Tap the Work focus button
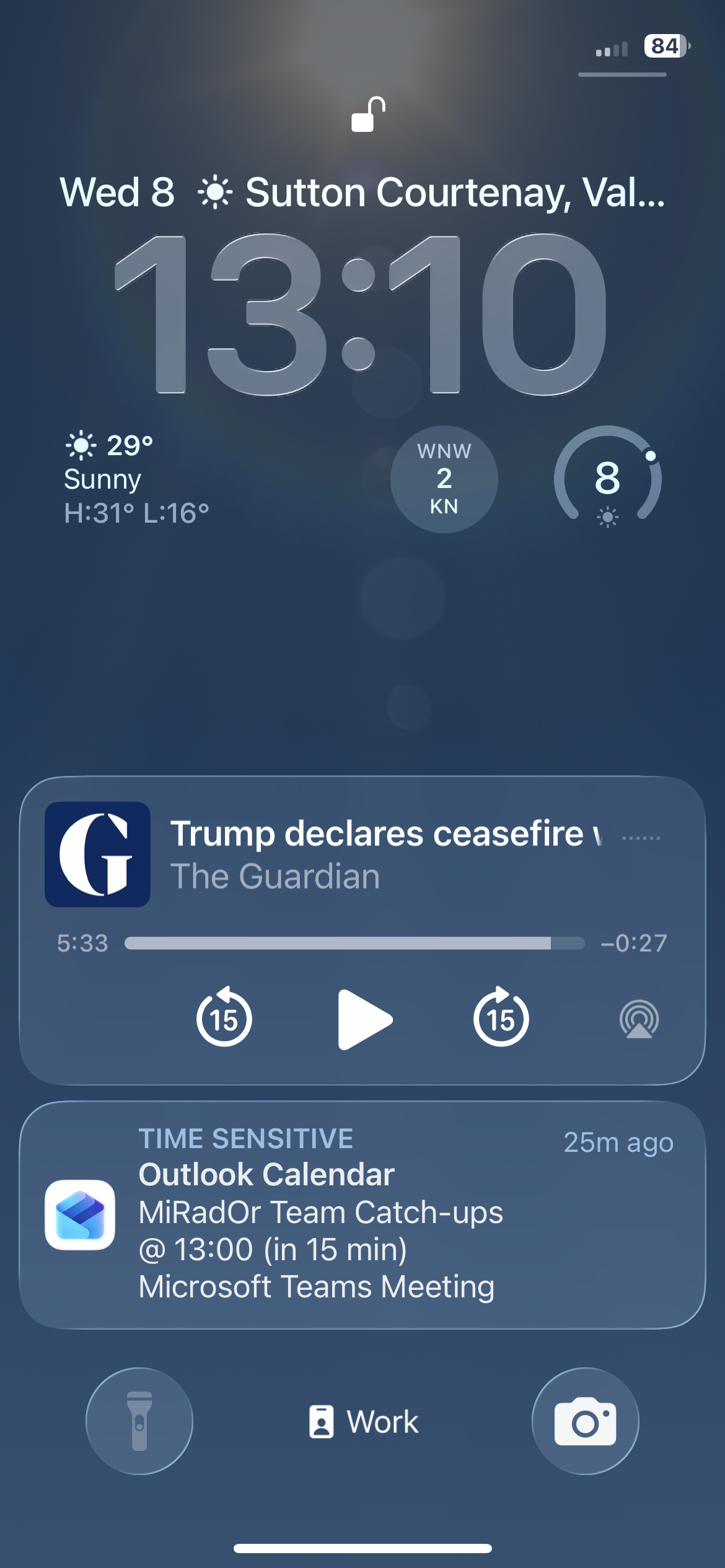 click(x=364, y=1421)
